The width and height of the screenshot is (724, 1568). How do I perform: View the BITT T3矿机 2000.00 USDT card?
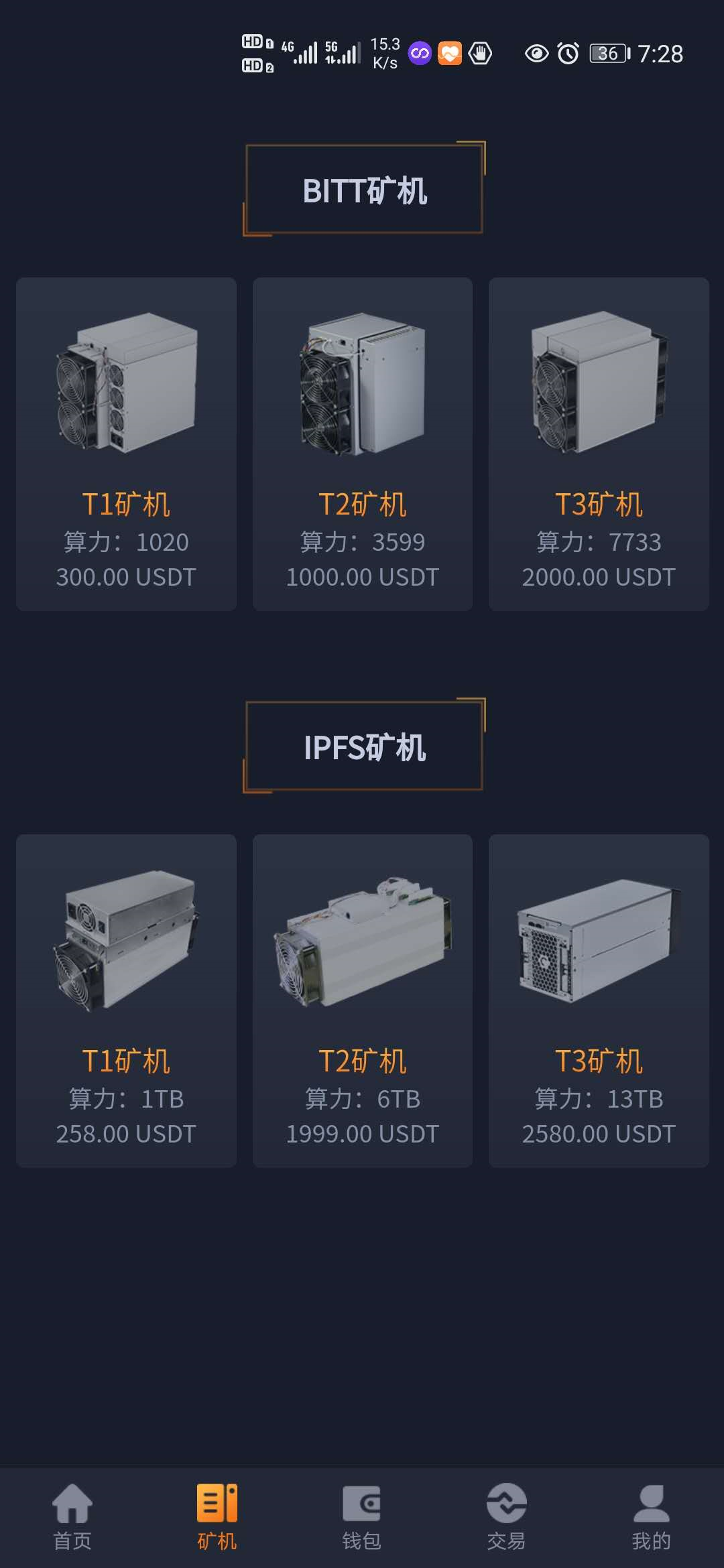(599, 444)
